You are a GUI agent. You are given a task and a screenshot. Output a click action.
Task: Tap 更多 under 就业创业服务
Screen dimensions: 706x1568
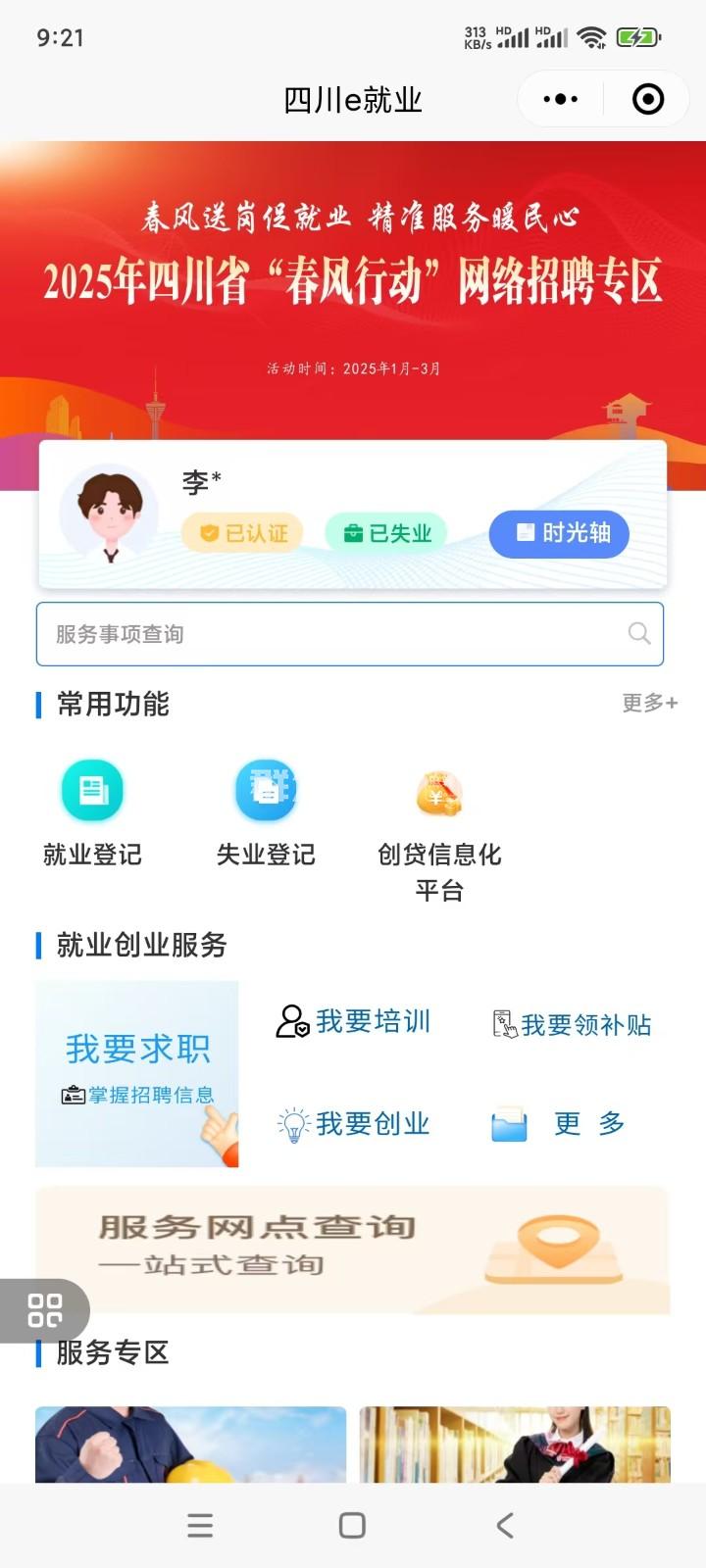click(559, 1124)
